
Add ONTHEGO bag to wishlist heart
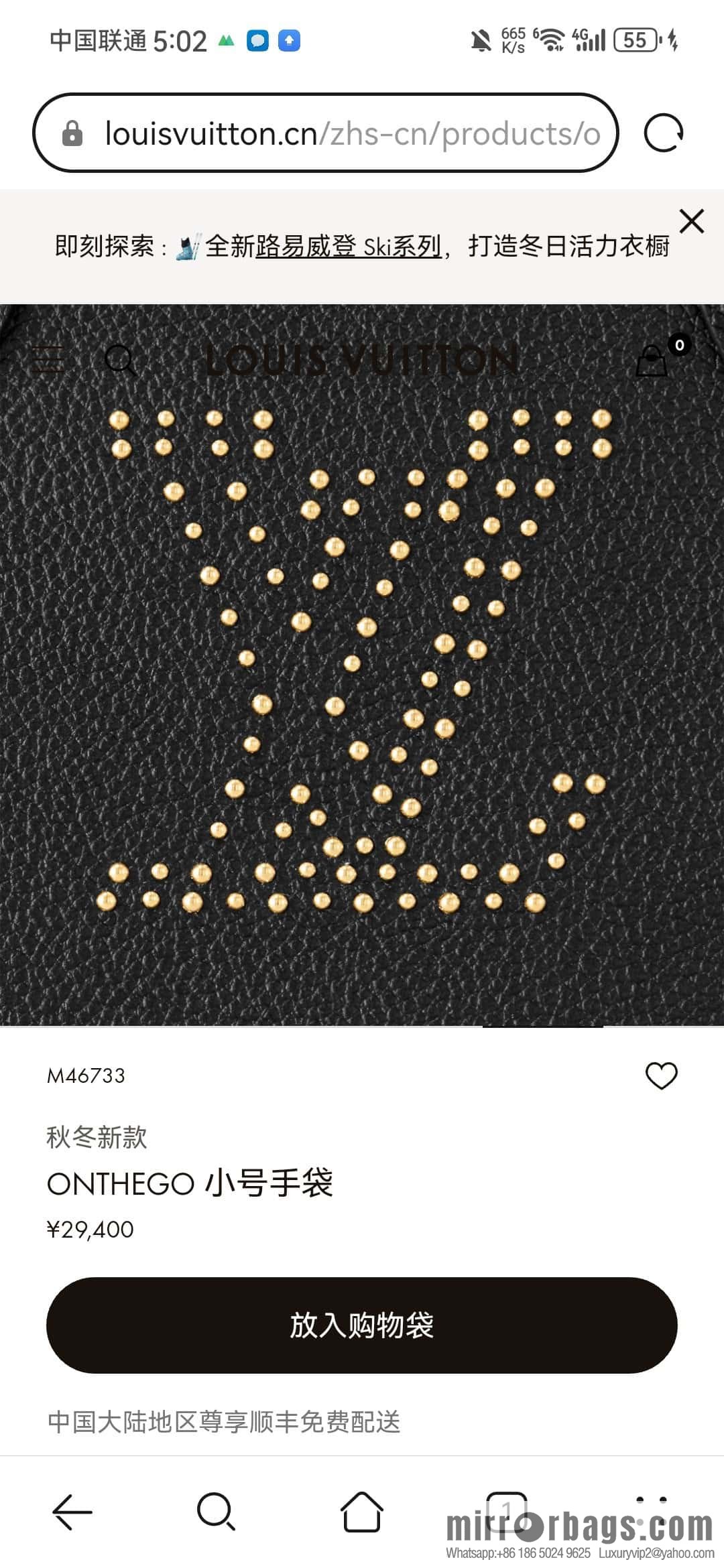pyautogui.click(x=661, y=1075)
